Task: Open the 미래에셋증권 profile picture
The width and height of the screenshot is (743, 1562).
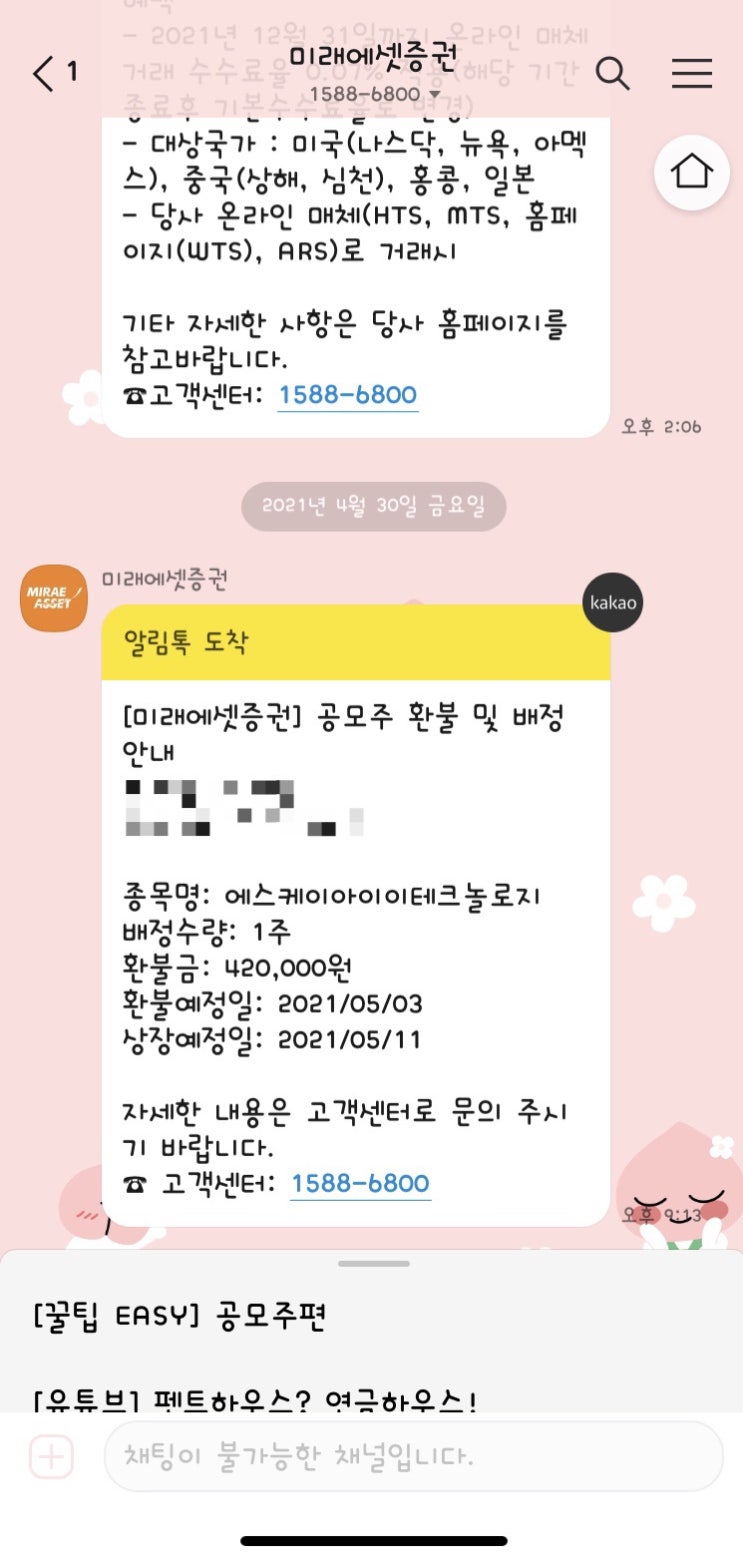Action: (x=54, y=598)
